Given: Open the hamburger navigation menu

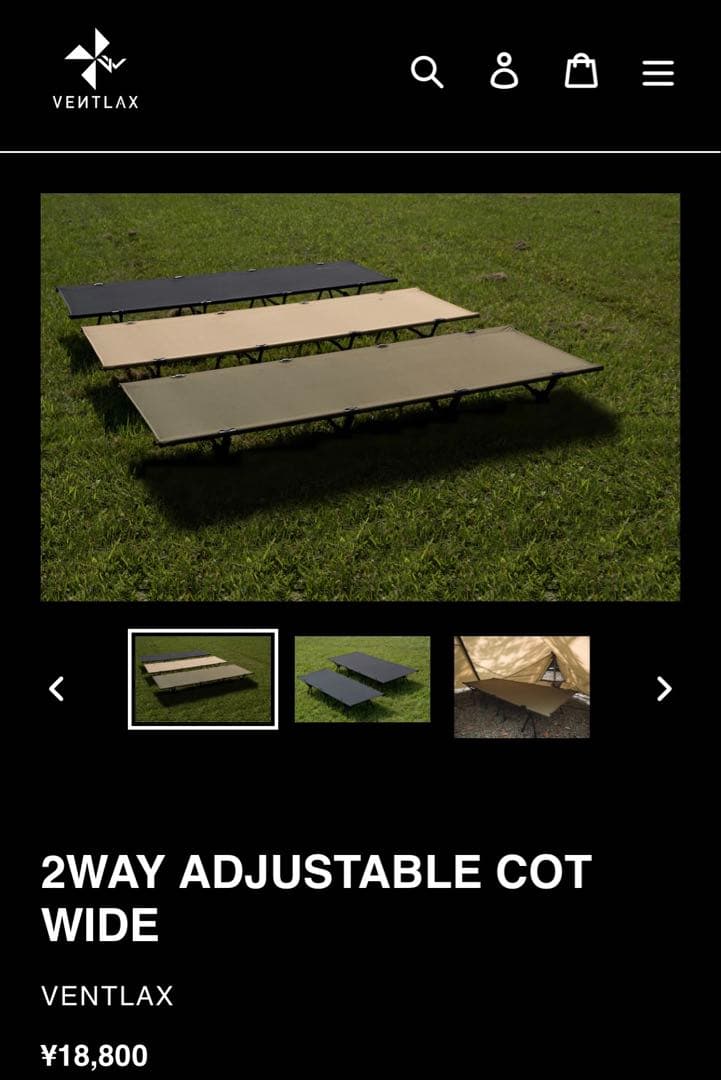Looking at the screenshot, I should 658,72.
